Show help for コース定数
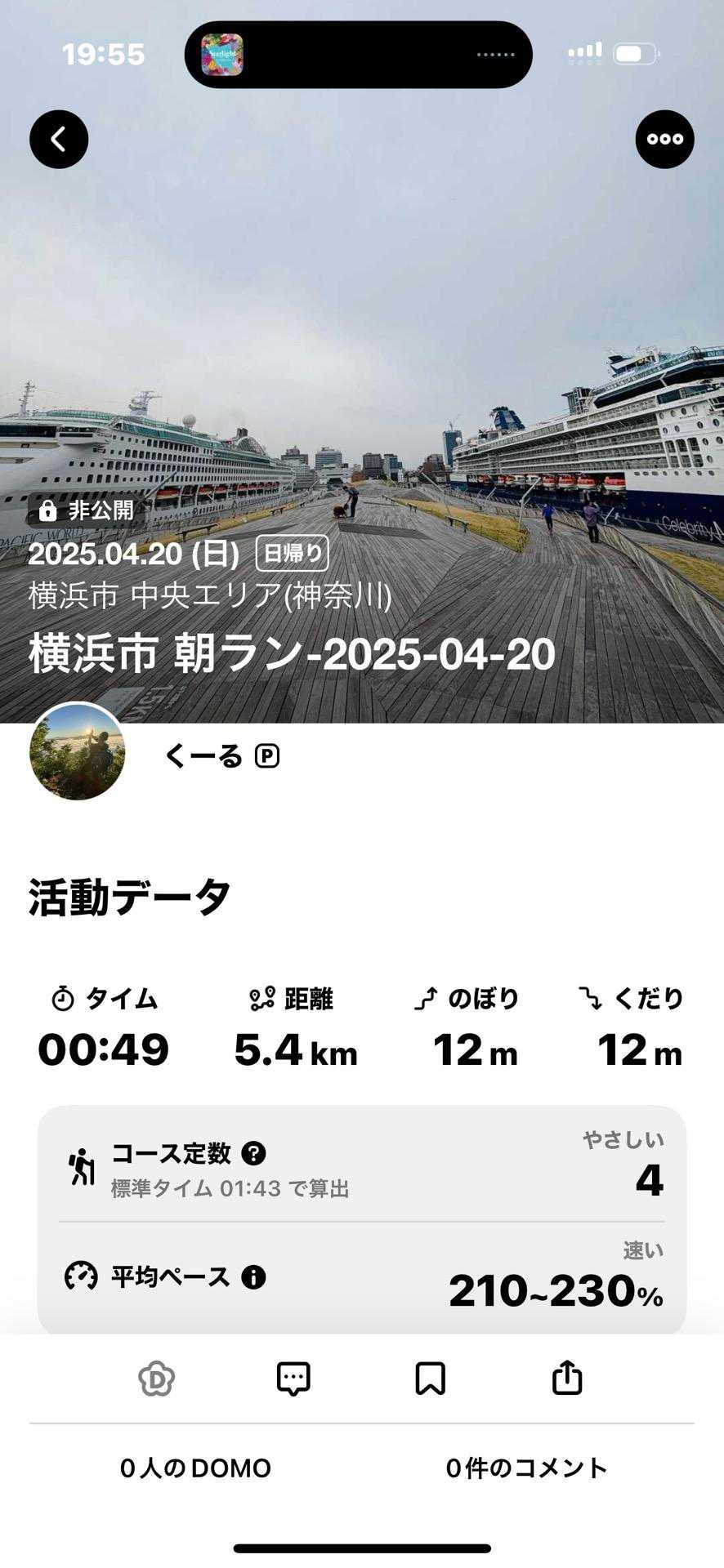Viewport: 724px width, 1568px height. pyautogui.click(x=254, y=1153)
